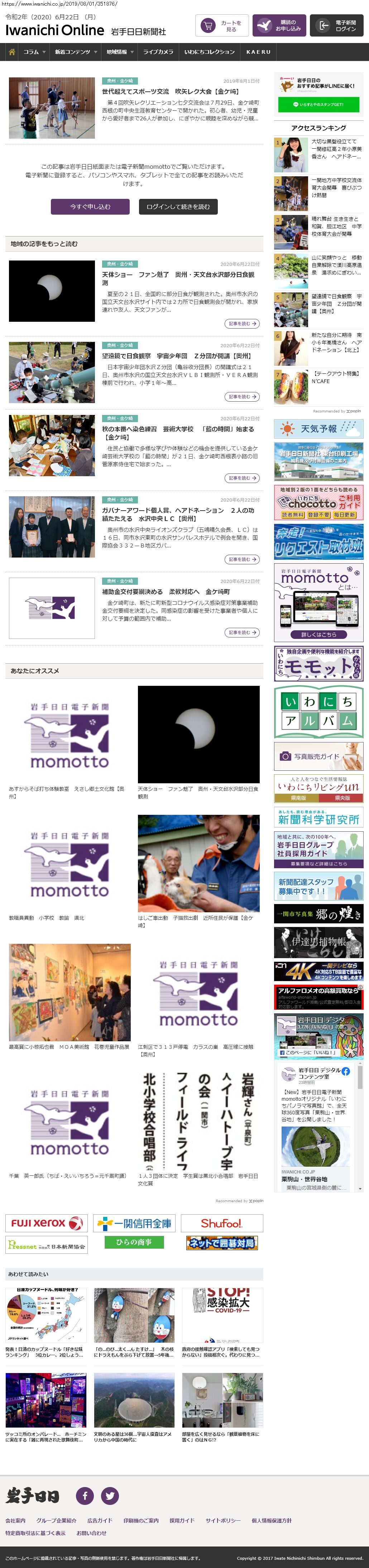Open the Facebook icon in footer
The image size is (369, 1568).
coord(85,1494)
